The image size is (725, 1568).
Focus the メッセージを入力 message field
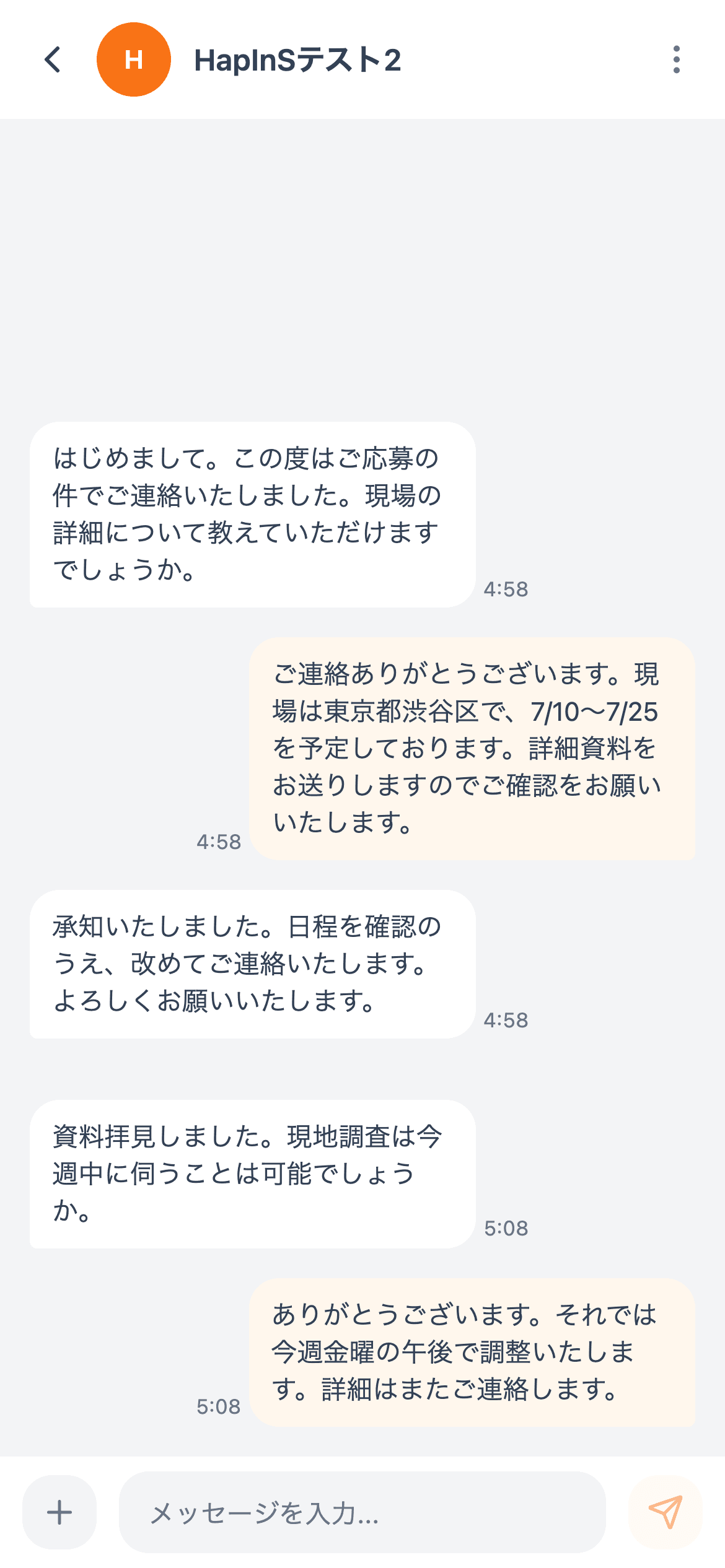point(362,1512)
